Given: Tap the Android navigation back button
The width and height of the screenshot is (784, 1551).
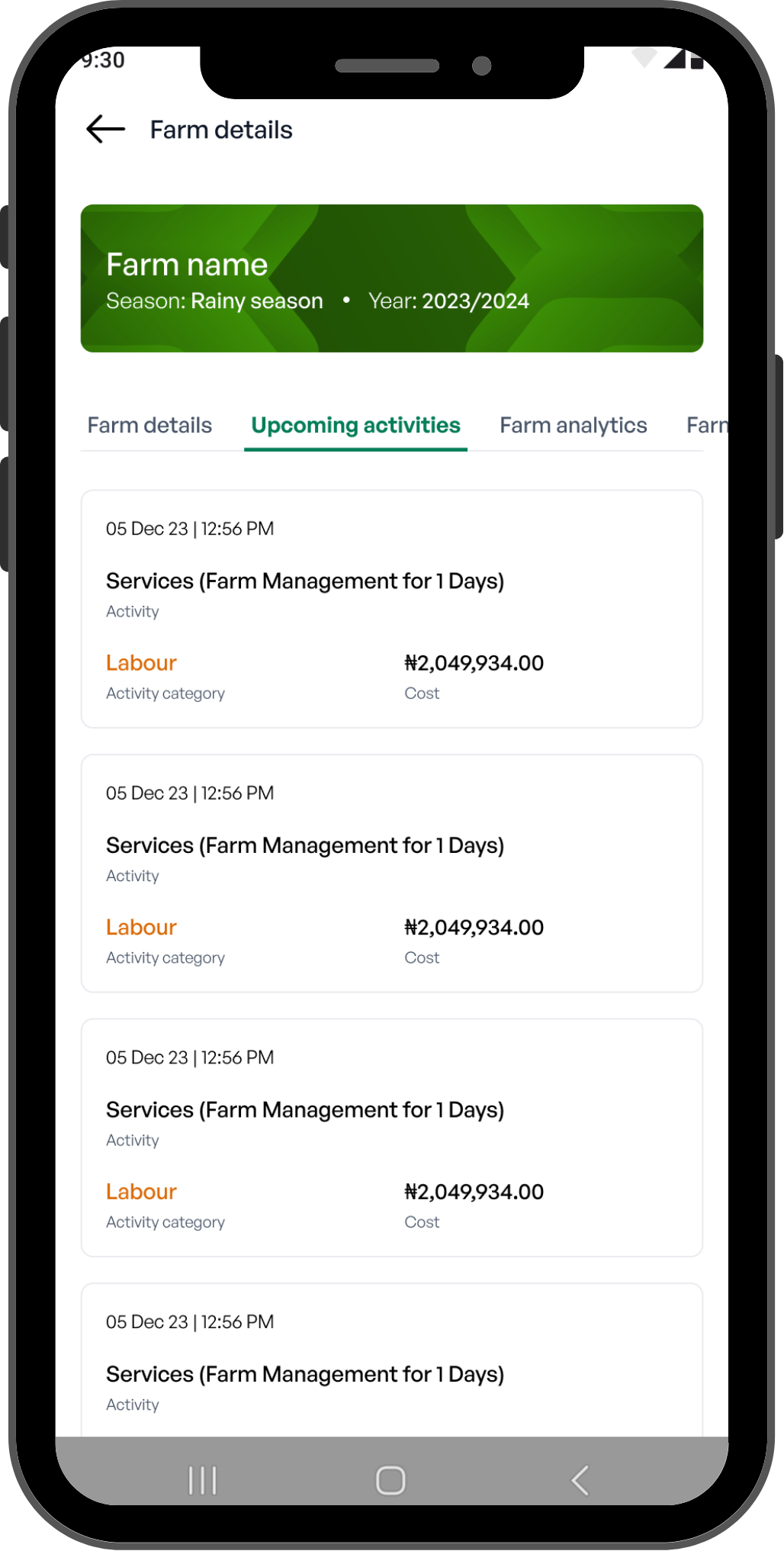Looking at the screenshot, I should tap(580, 1479).
